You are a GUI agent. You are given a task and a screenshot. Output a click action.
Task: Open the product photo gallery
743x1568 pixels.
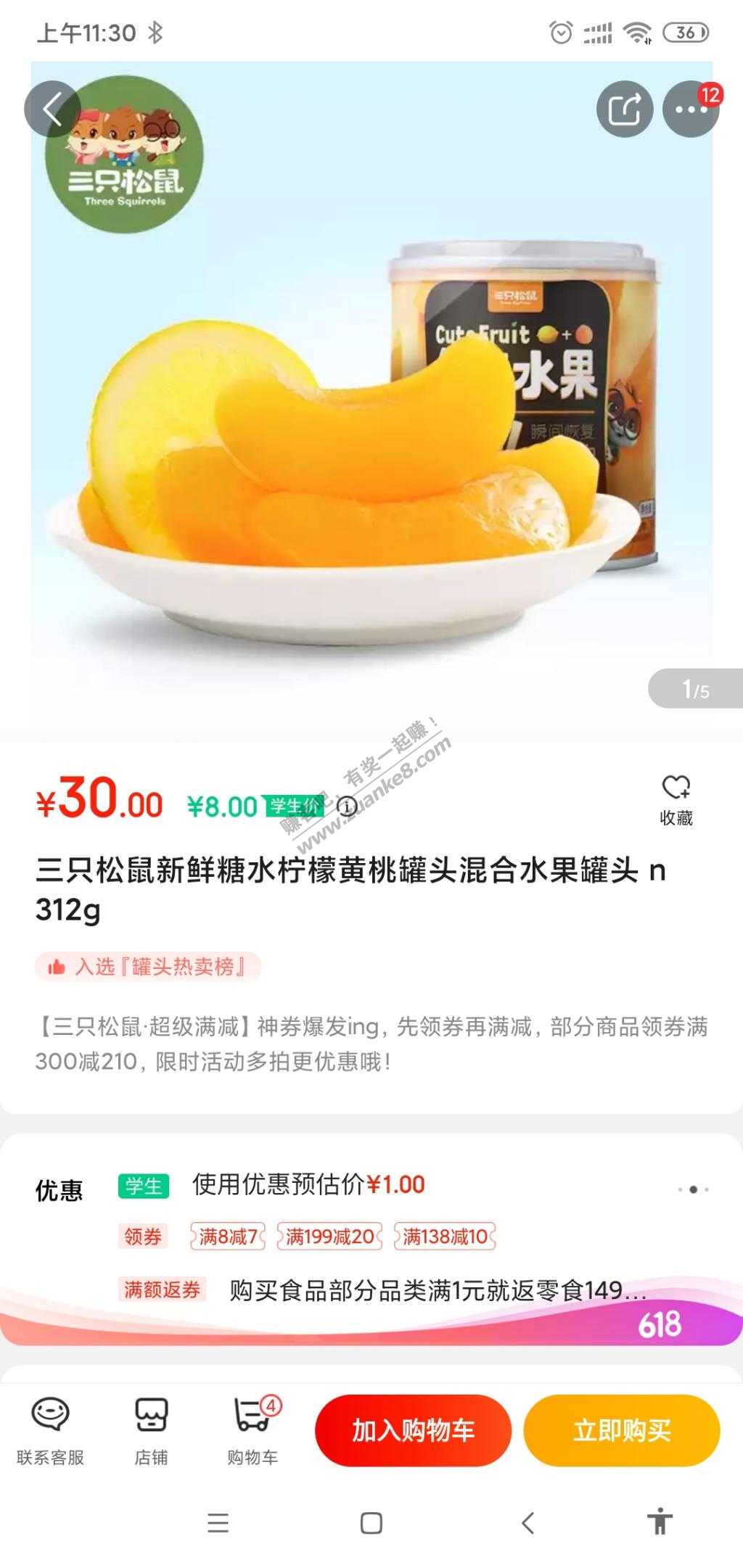[x=371, y=406]
